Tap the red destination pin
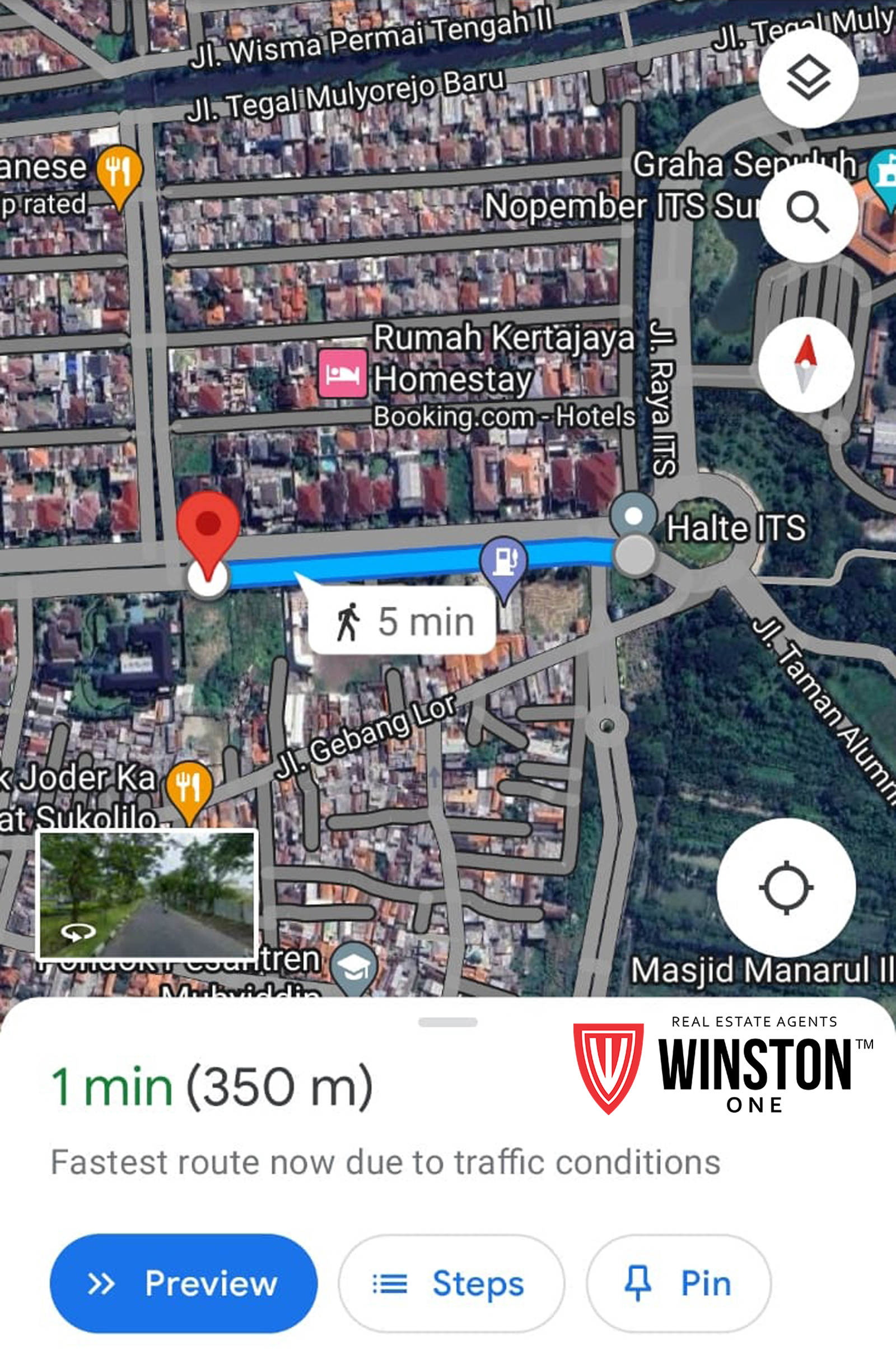This screenshot has height=1361, width=896. [208, 526]
